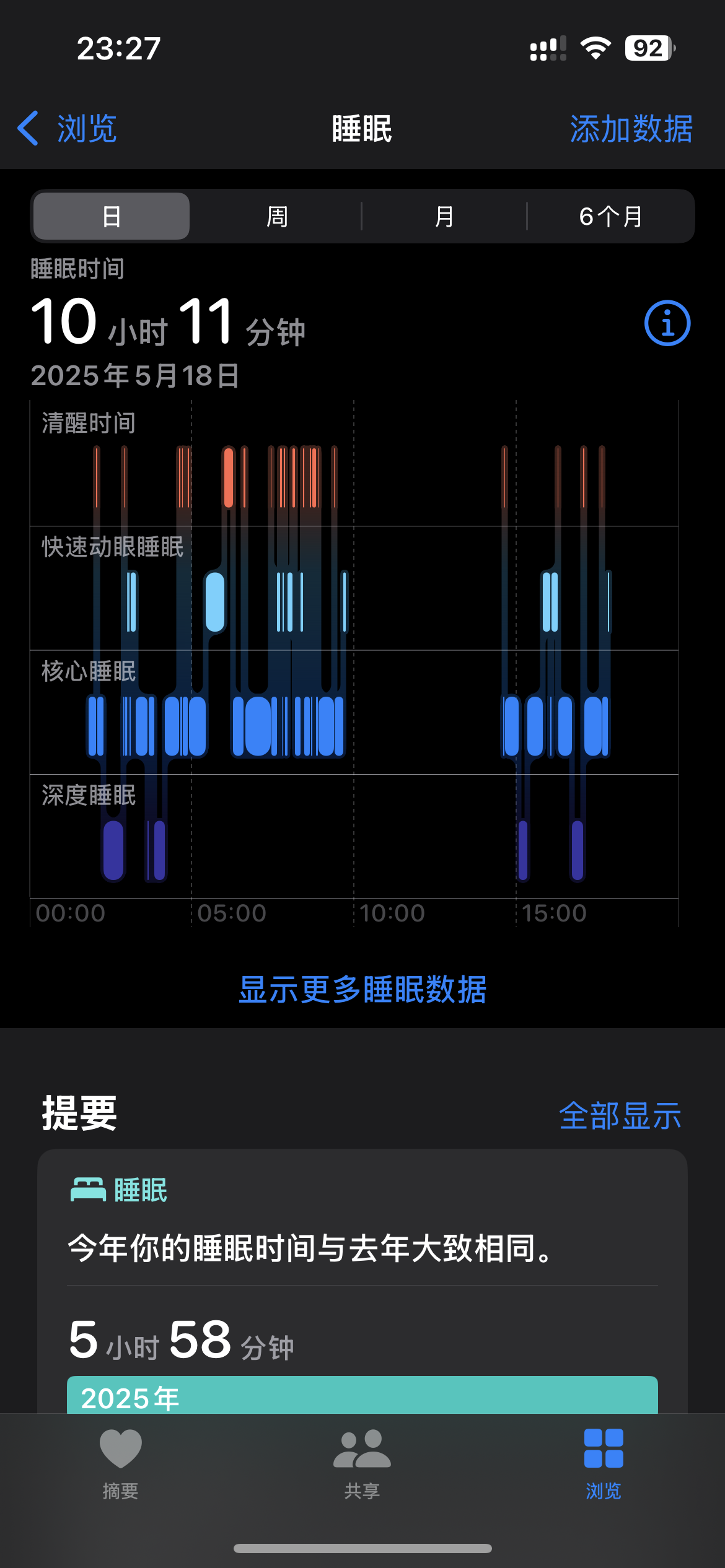Select the 日 view
725x1568 pixels.
(112, 216)
